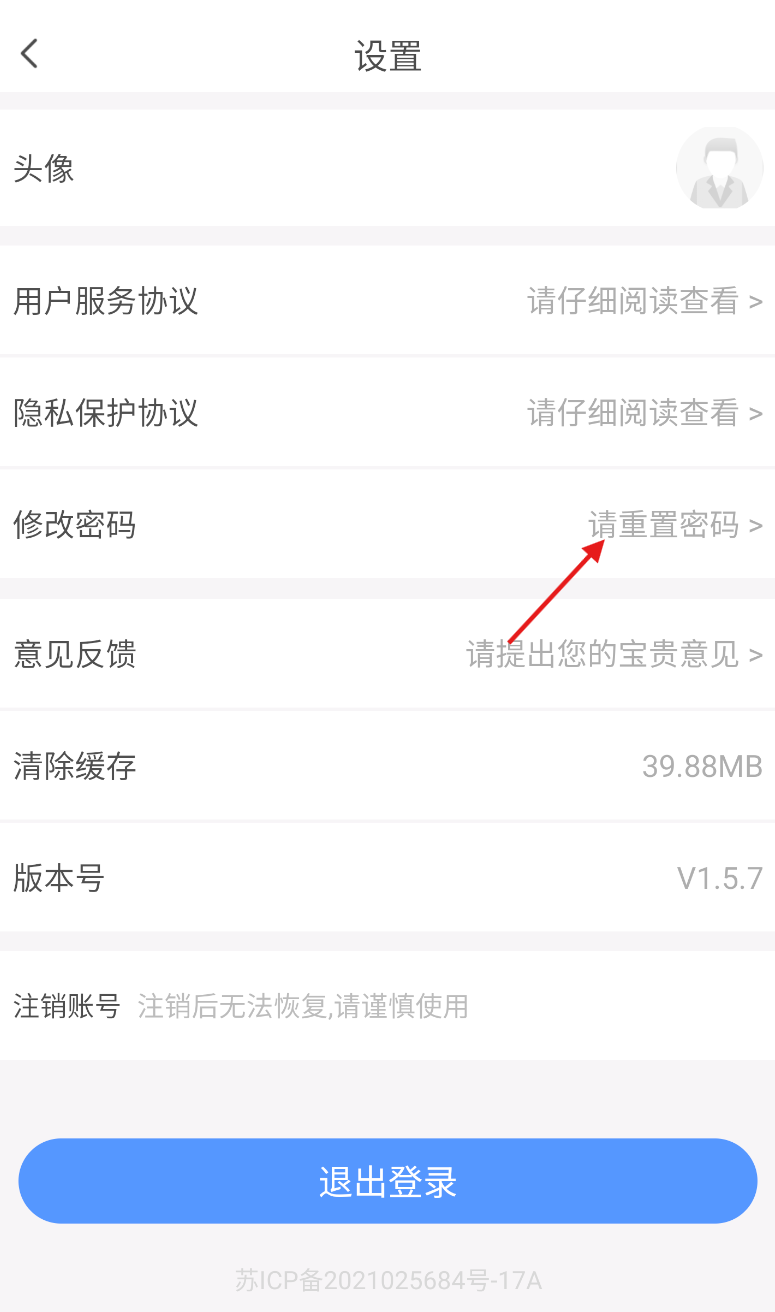Tap the 退出登录 log out button
Viewport: 775px width, 1312px height.
pyautogui.click(x=387, y=1182)
